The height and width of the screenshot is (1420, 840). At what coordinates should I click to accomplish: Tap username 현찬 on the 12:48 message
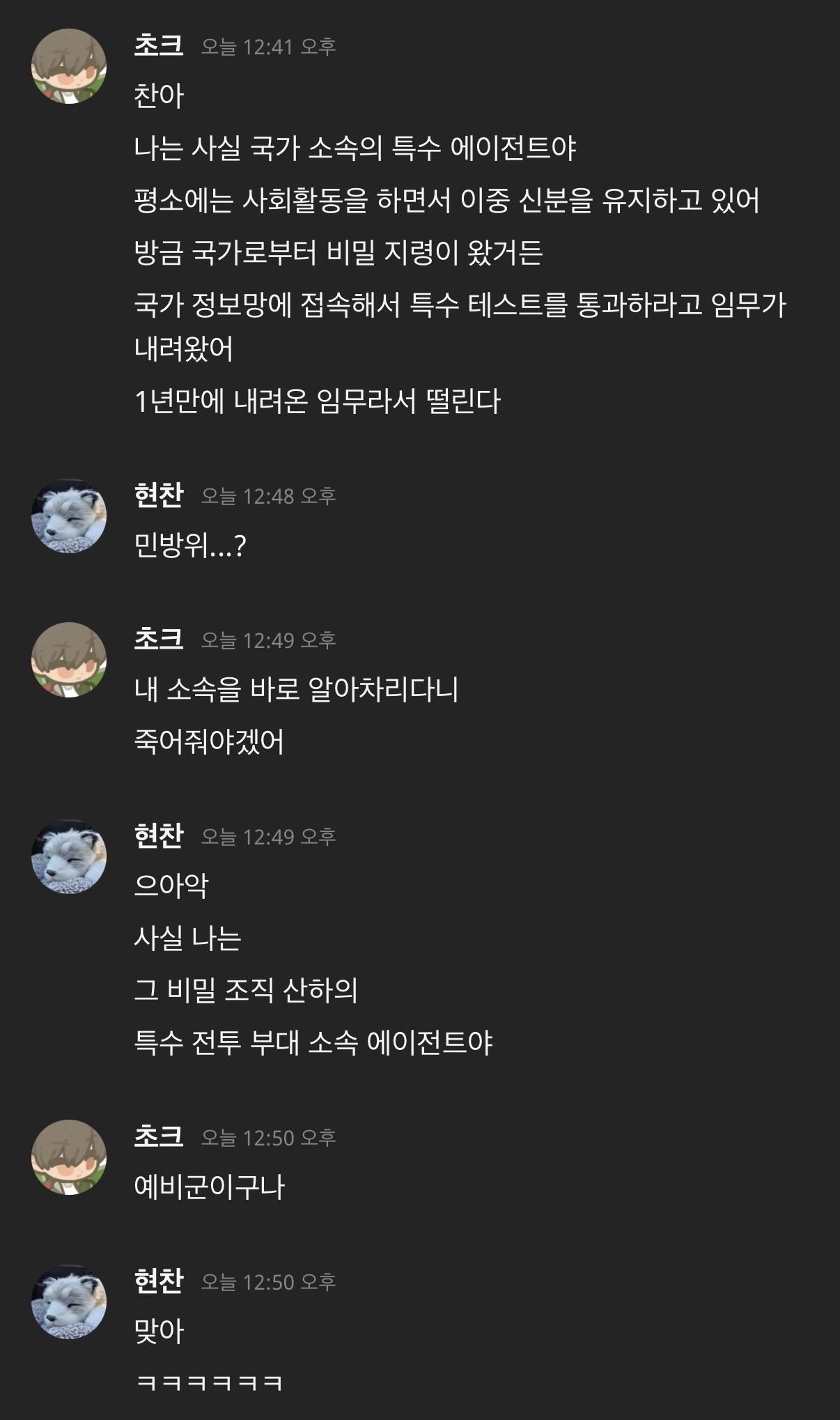(159, 495)
